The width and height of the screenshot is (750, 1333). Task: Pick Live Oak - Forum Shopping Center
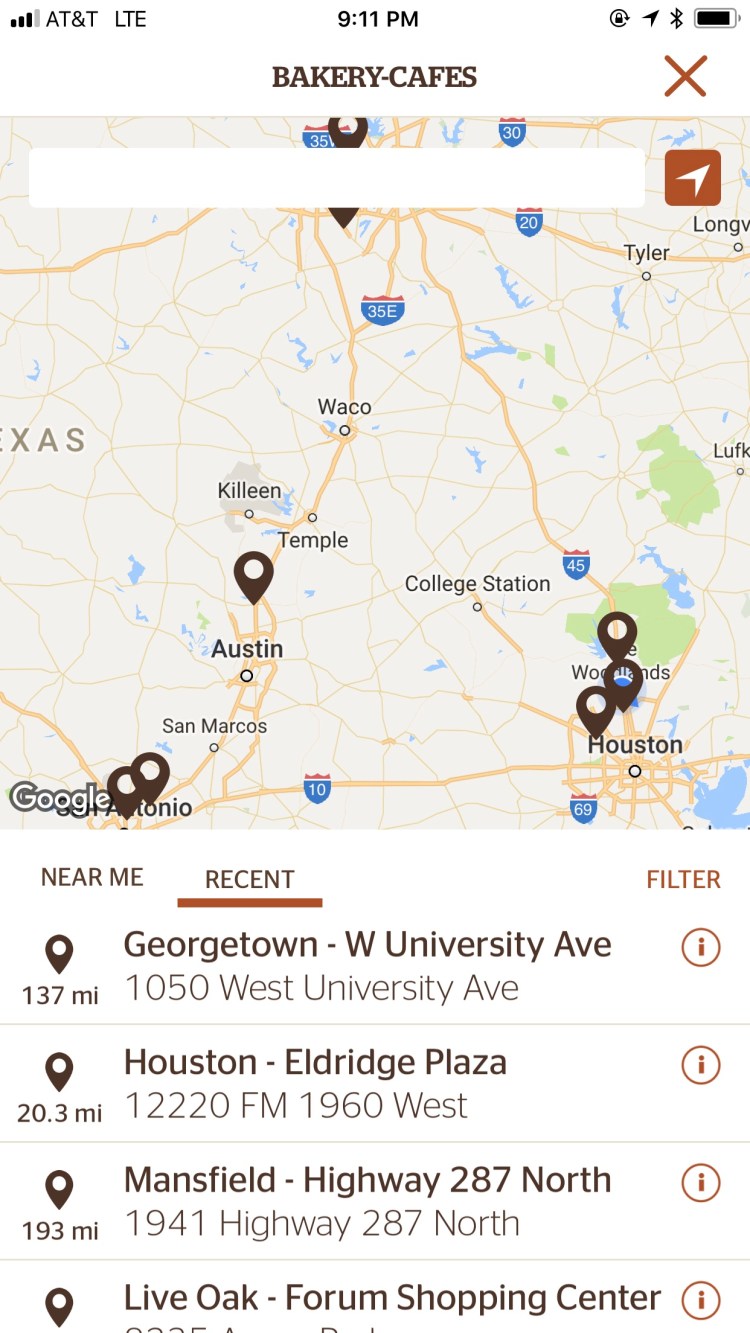(x=392, y=1300)
